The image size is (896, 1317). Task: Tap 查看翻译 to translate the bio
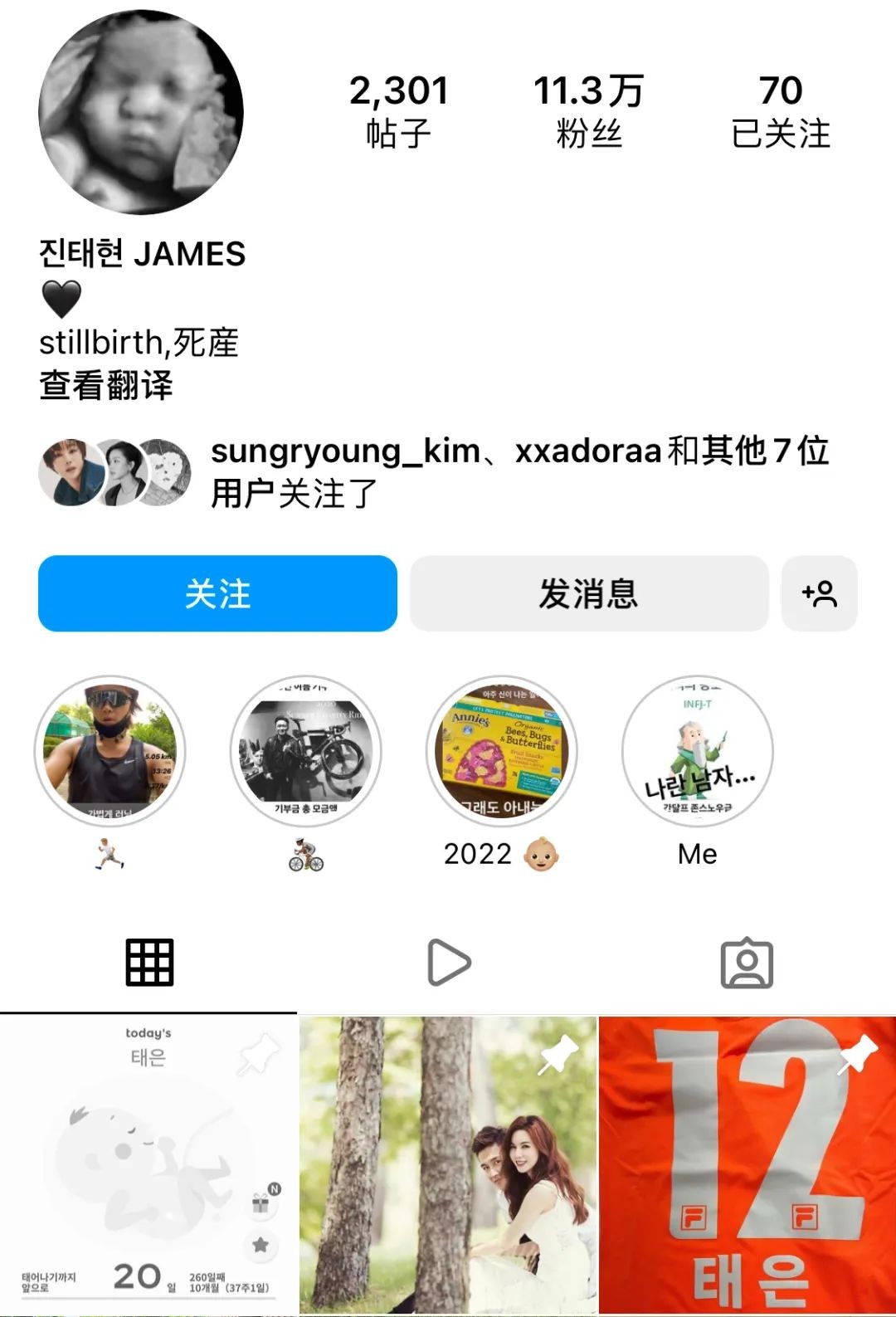click(106, 386)
